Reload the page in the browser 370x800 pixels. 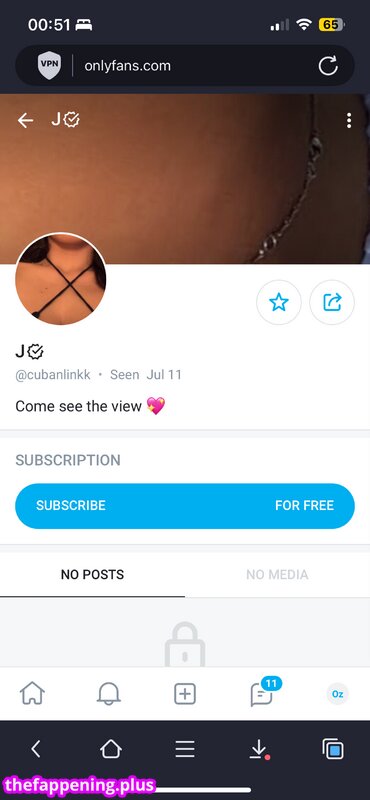[x=328, y=66]
